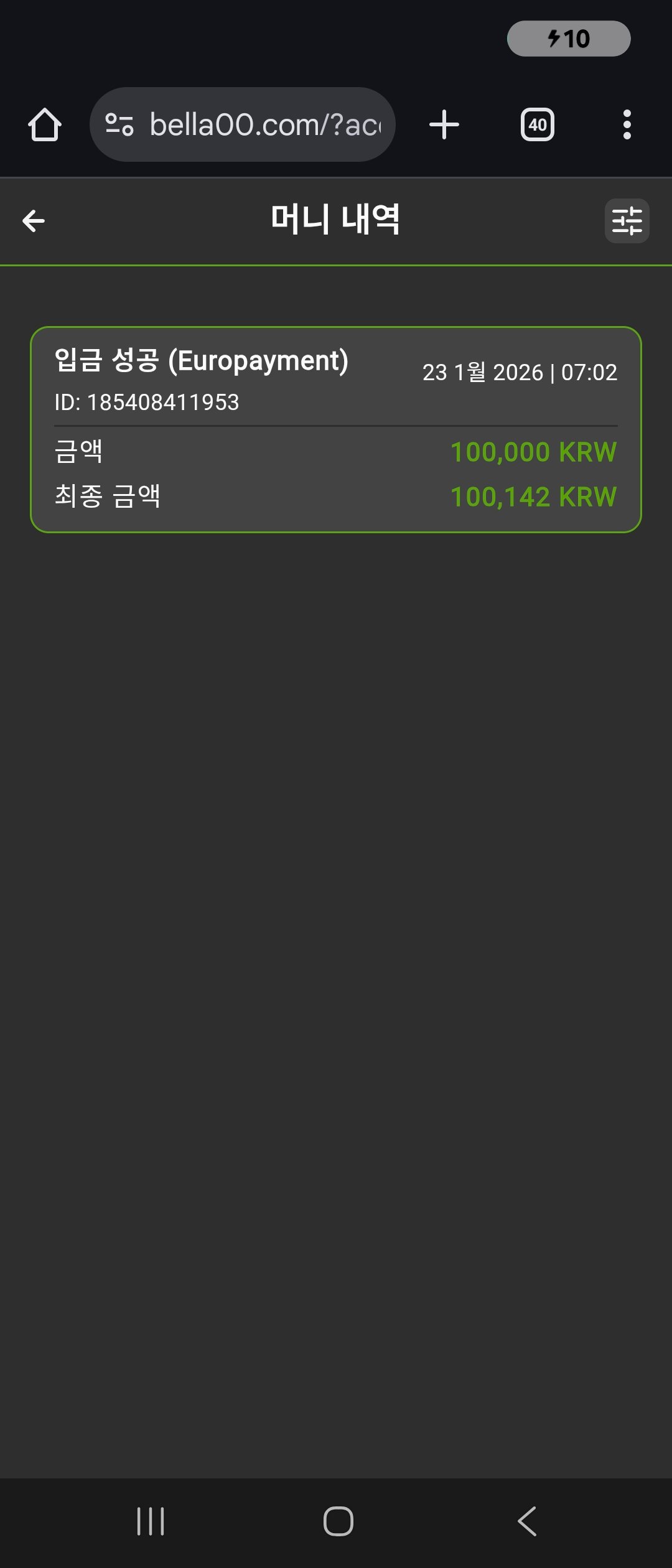Open the filter settings icon

pyautogui.click(x=627, y=221)
